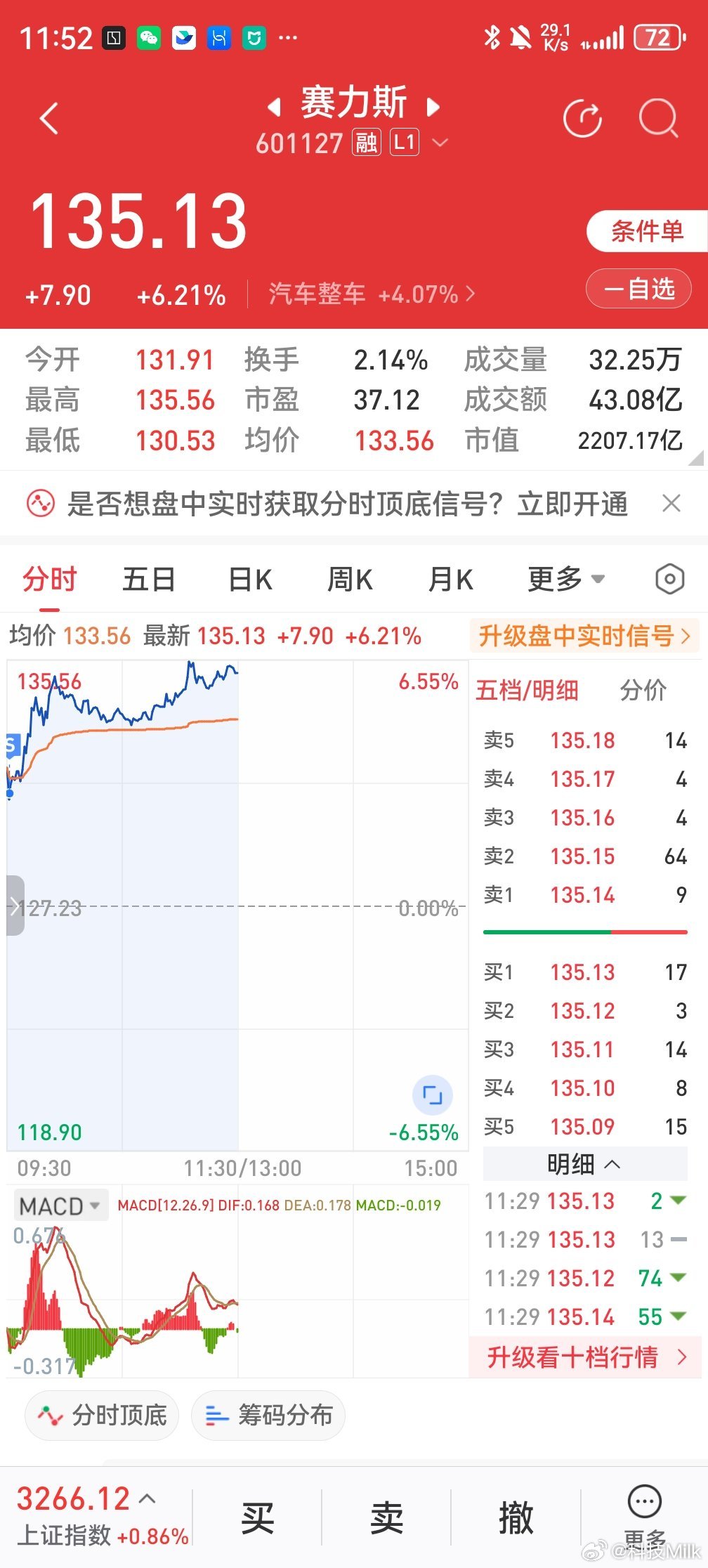708x1568 pixels.
Task: Switch to the 五日 chart tab
Action: tap(149, 580)
